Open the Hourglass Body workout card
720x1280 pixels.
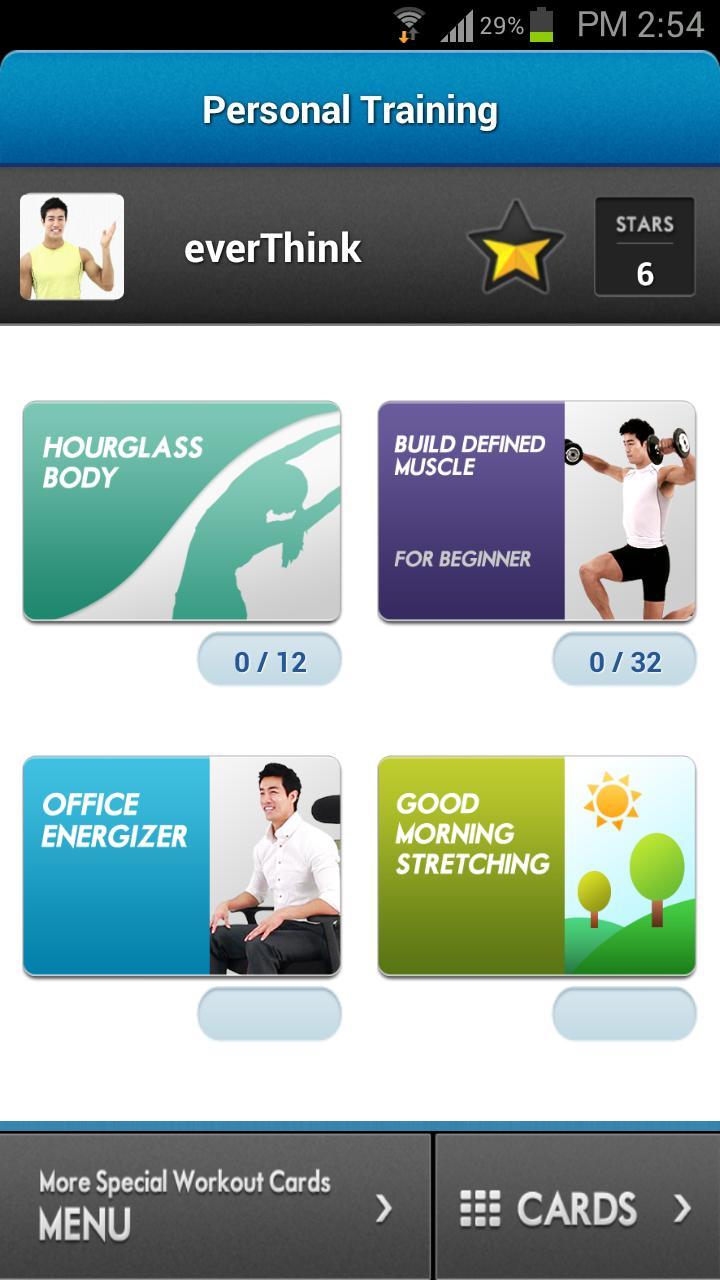click(181, 511)
